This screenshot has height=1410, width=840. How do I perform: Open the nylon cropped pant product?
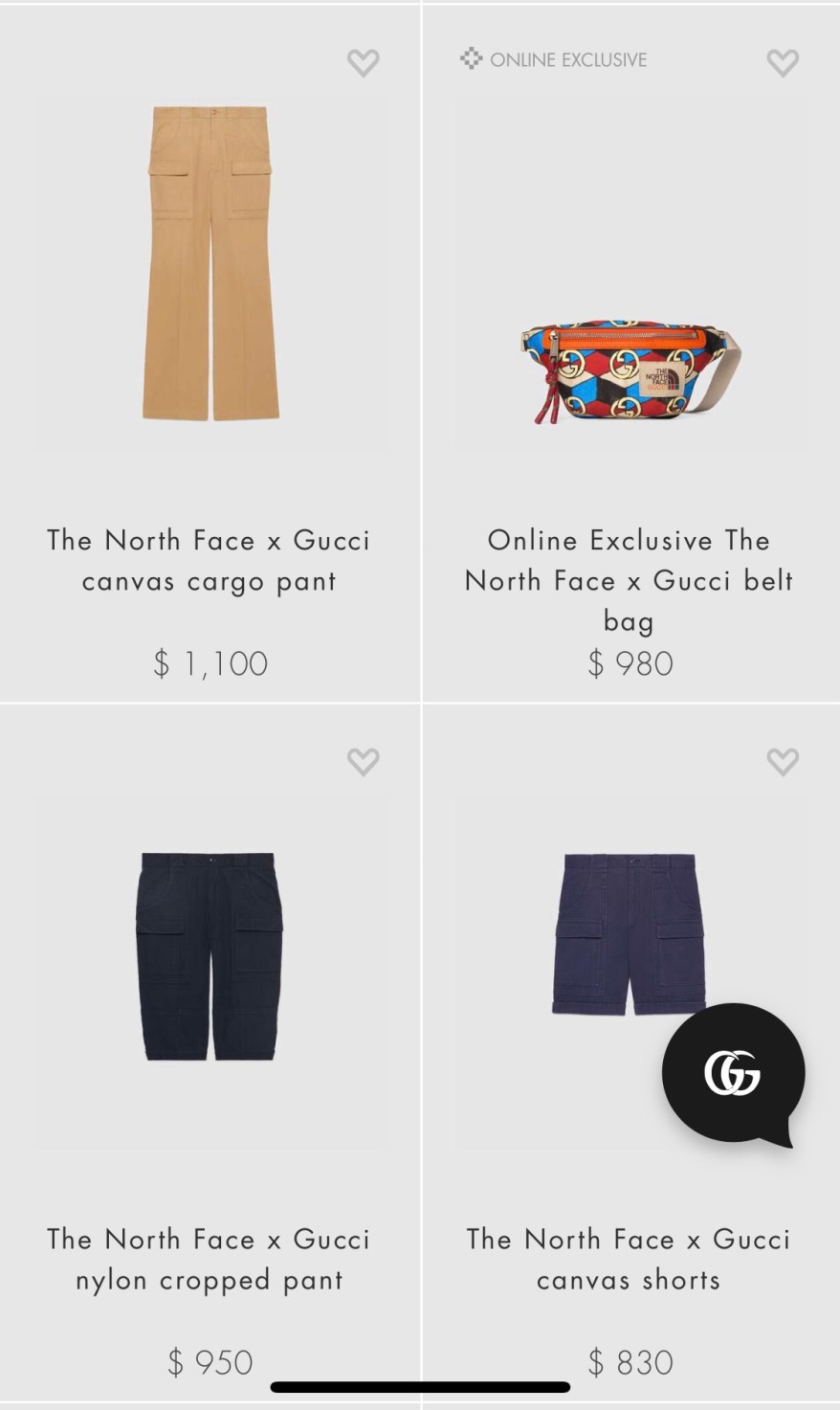(210, 957)
